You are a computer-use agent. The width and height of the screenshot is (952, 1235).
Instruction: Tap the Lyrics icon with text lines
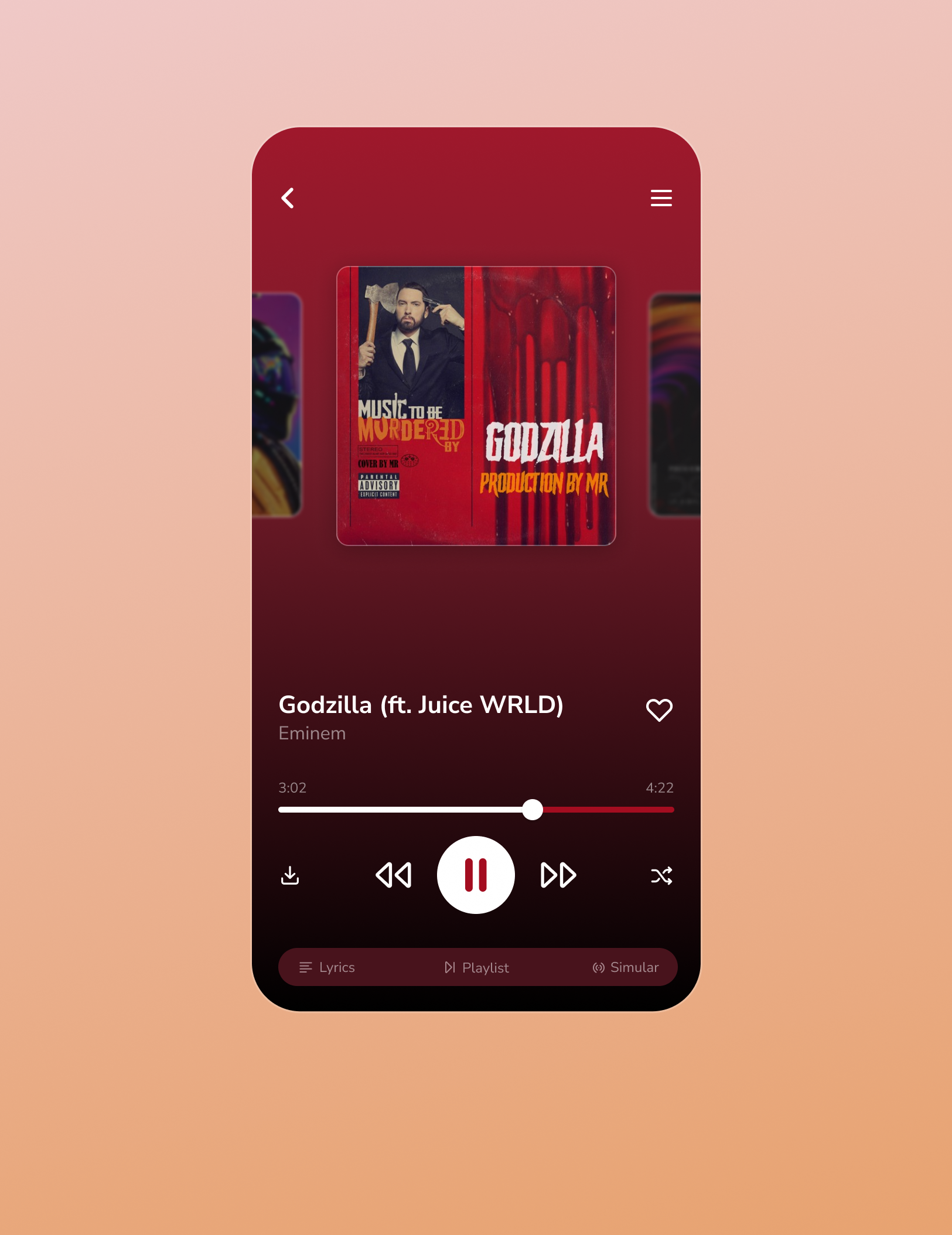coord(306,967)
